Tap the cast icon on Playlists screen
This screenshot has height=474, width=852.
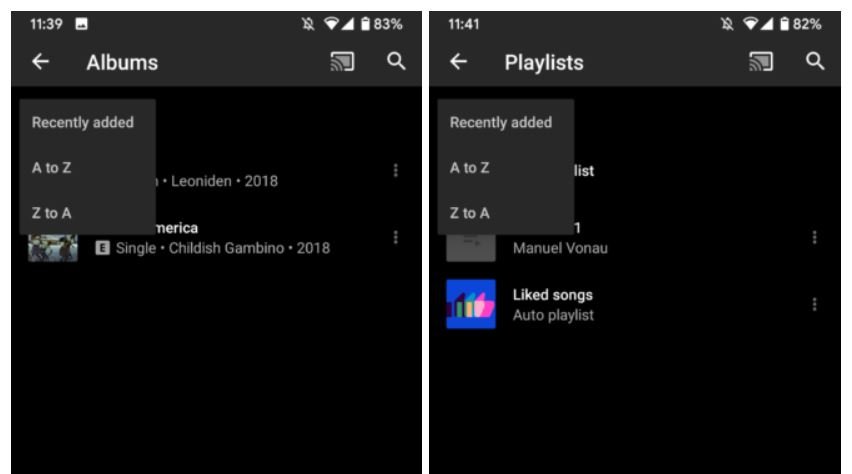(761, 63)
